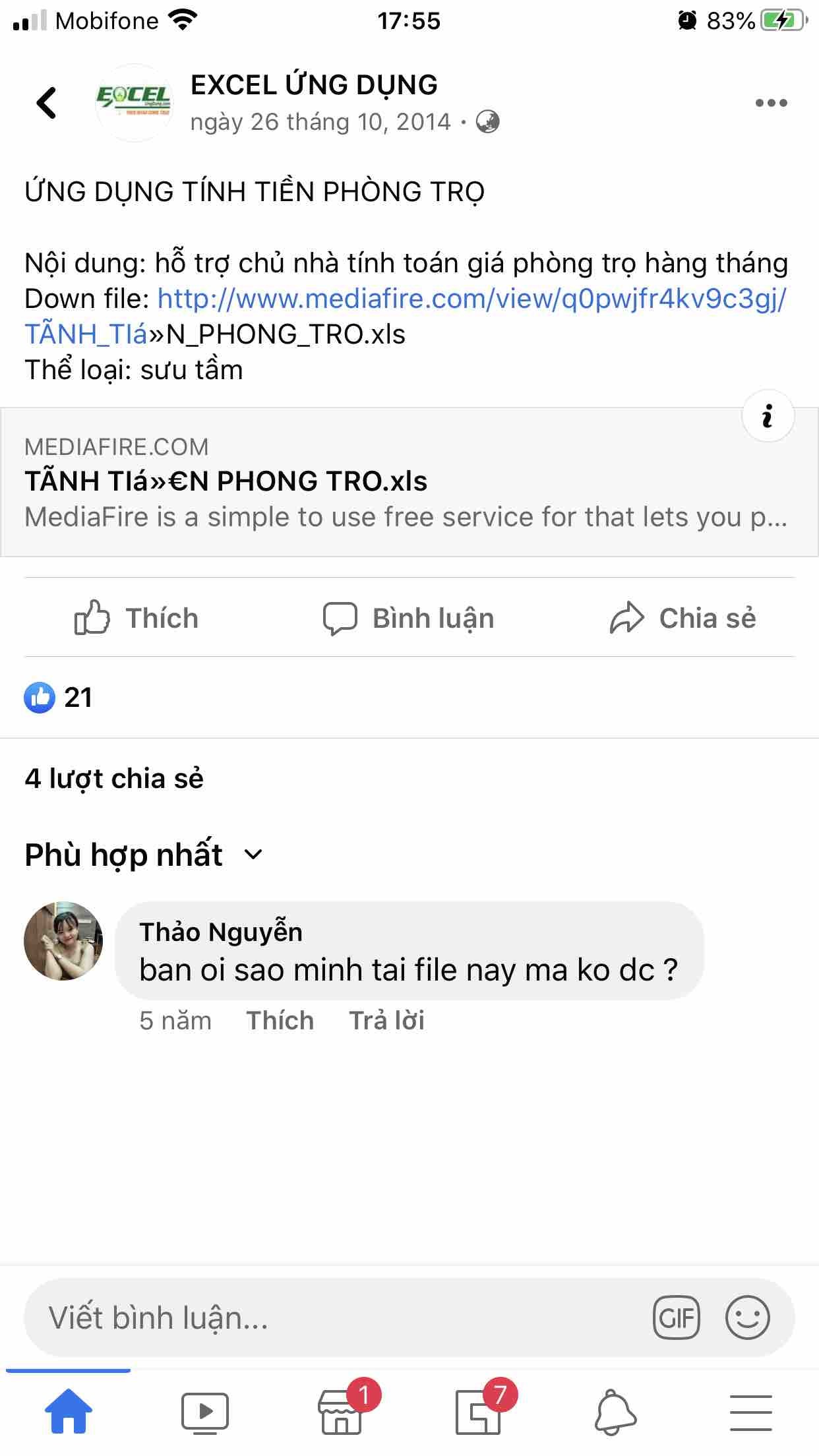This screenshot has height=1456, width=819.
Task: Share the post via Chia sẻ
Action: [x=683, y=618]
